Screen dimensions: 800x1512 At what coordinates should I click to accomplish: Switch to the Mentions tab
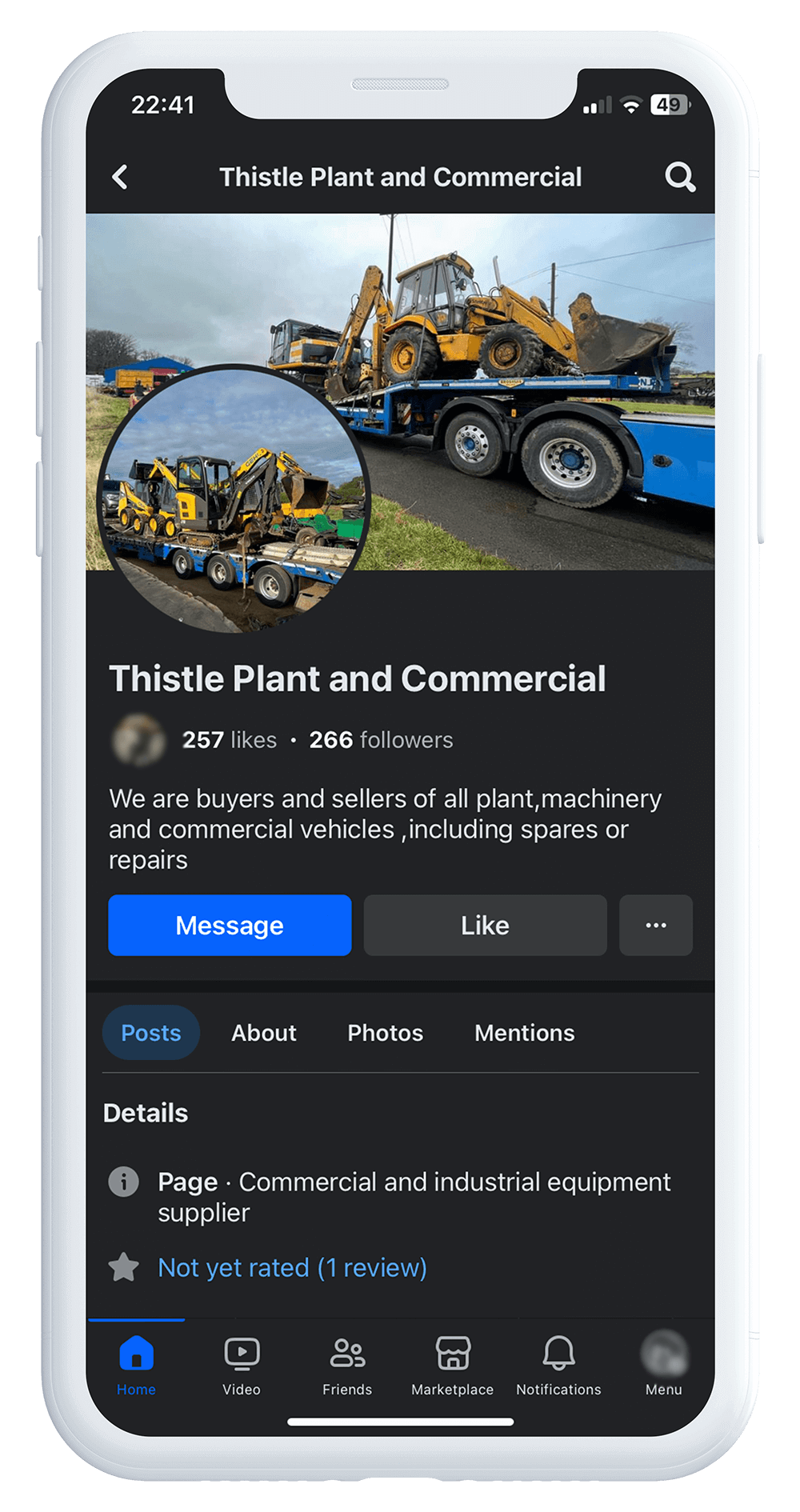(x=524, y=1033)
